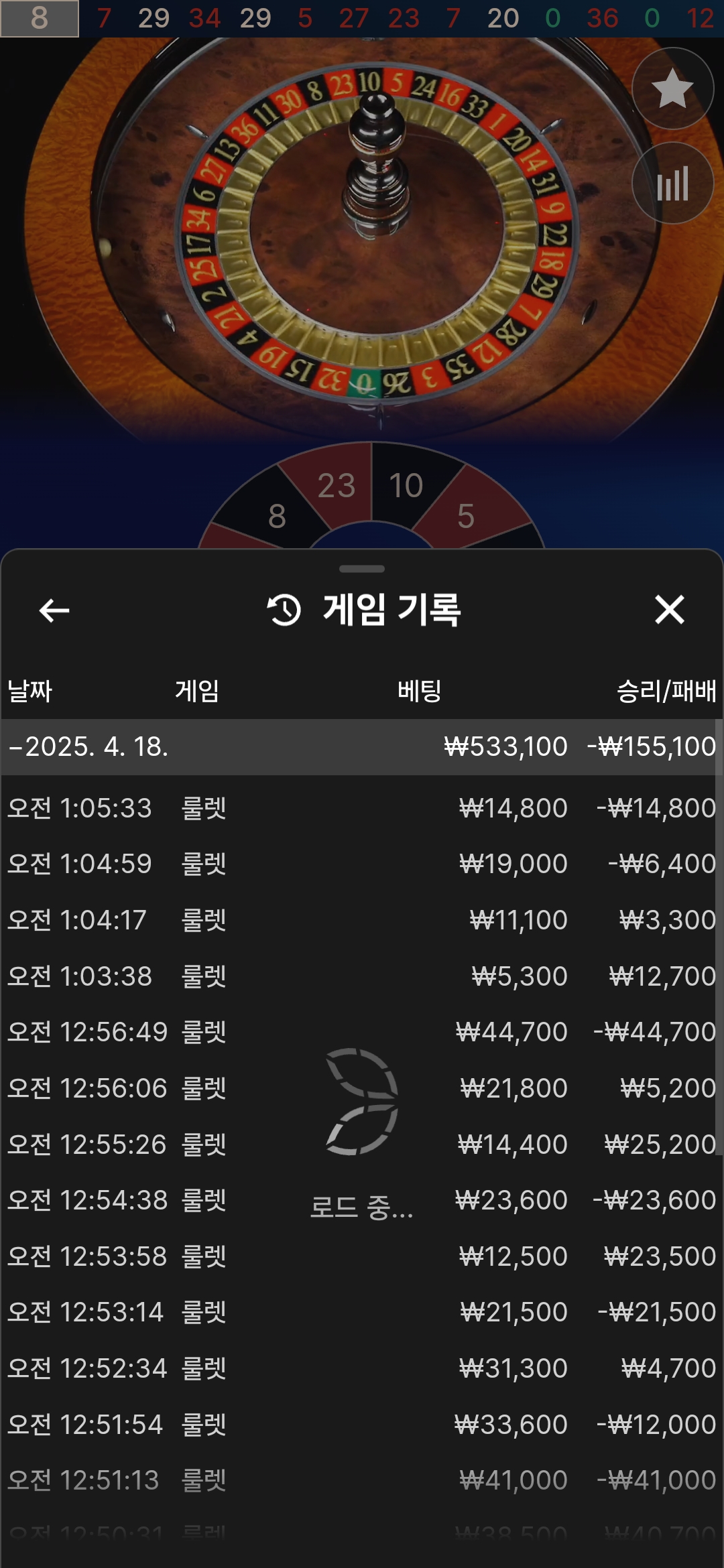This screenshot has width=724, height=1568.
Task: View details of the 오전 12:53:14 round
Action: point(361,1312)
